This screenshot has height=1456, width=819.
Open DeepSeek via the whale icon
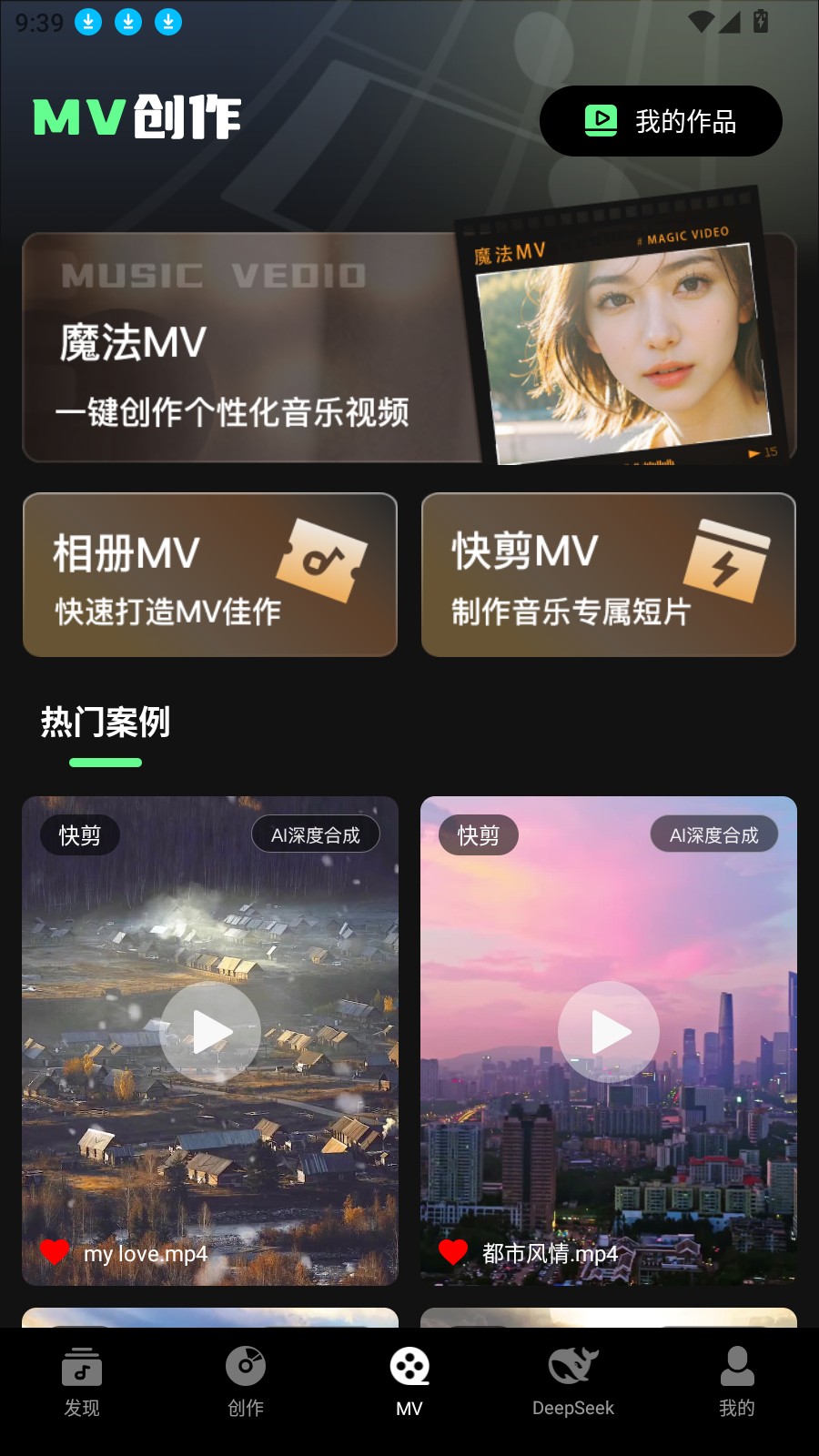click(572, 1365)
